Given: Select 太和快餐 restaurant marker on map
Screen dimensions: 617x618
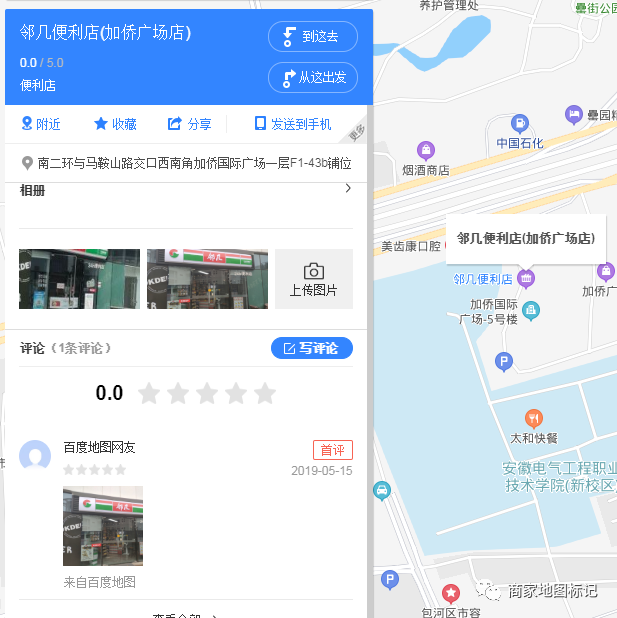Looking at the screenshot, I should click(x=534, y=419).
